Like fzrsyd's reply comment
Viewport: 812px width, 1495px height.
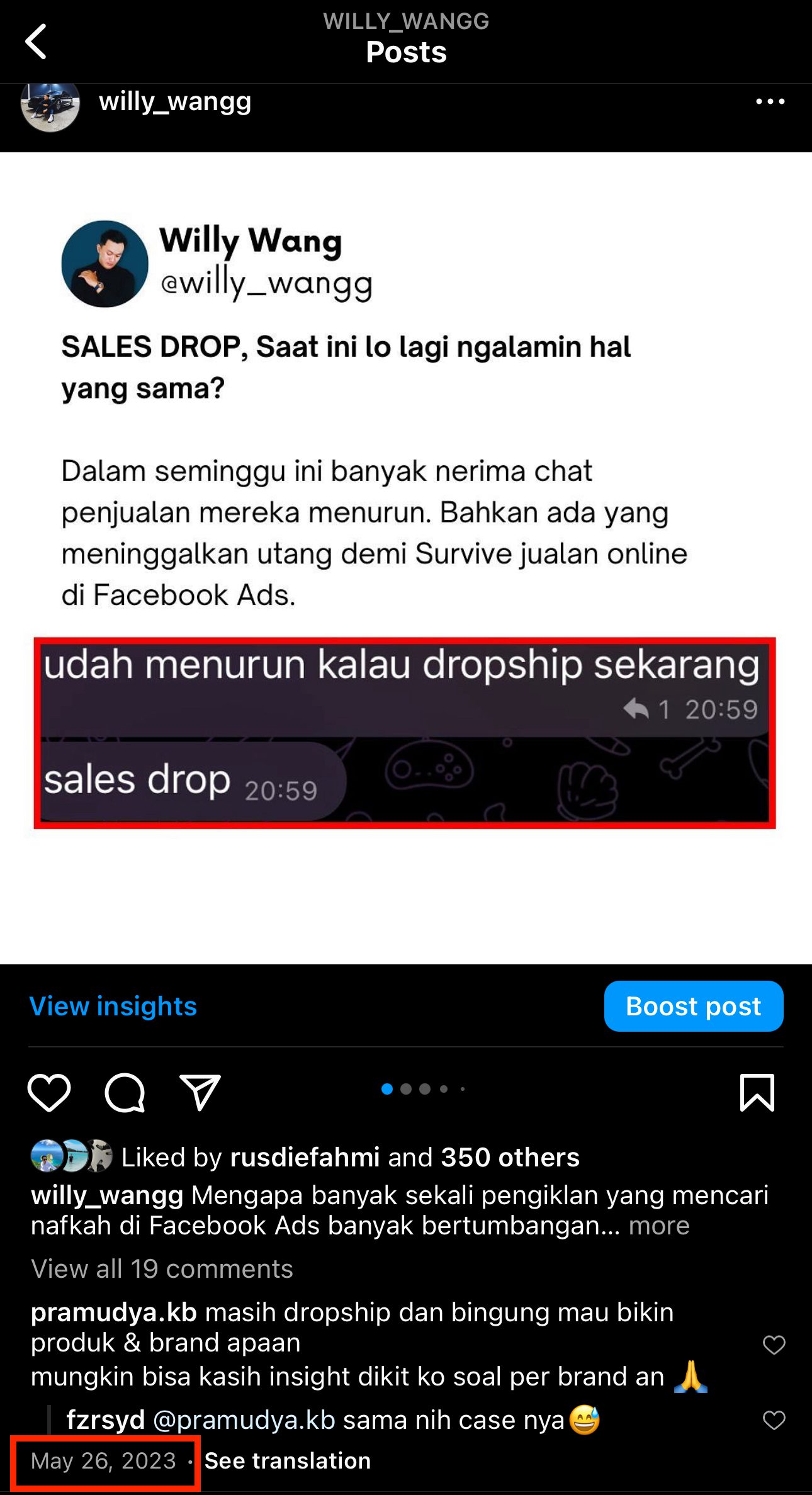tap(774, 1420)
